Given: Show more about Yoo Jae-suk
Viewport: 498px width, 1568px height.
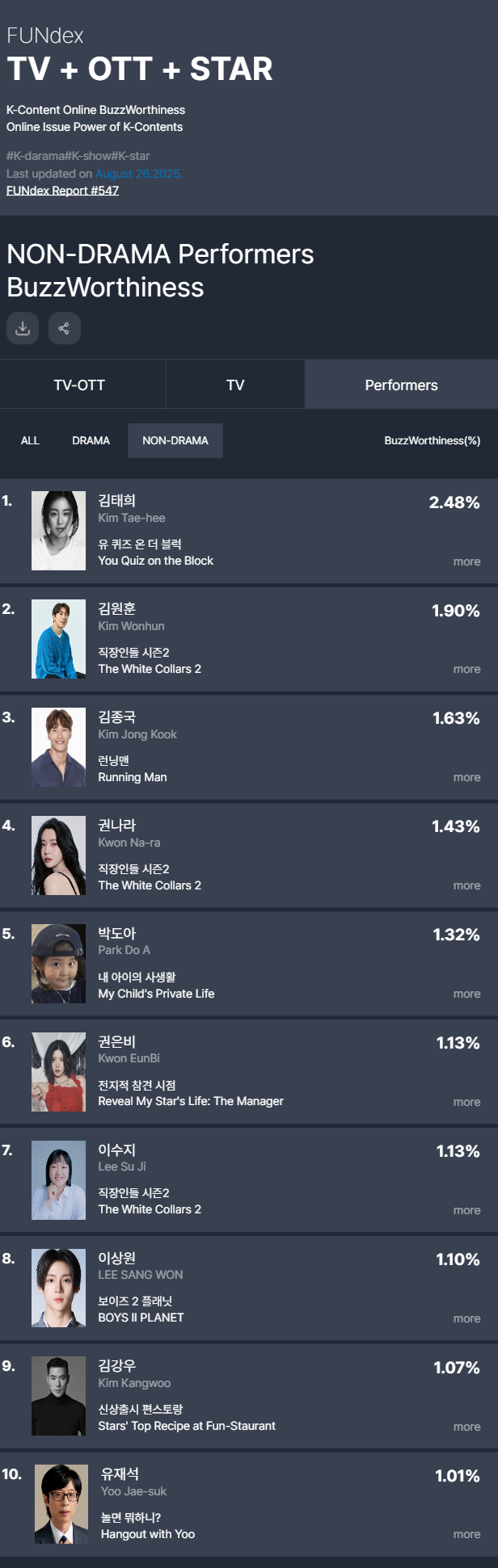Looking at the screenshot, I should click(x=466, y=1534).
